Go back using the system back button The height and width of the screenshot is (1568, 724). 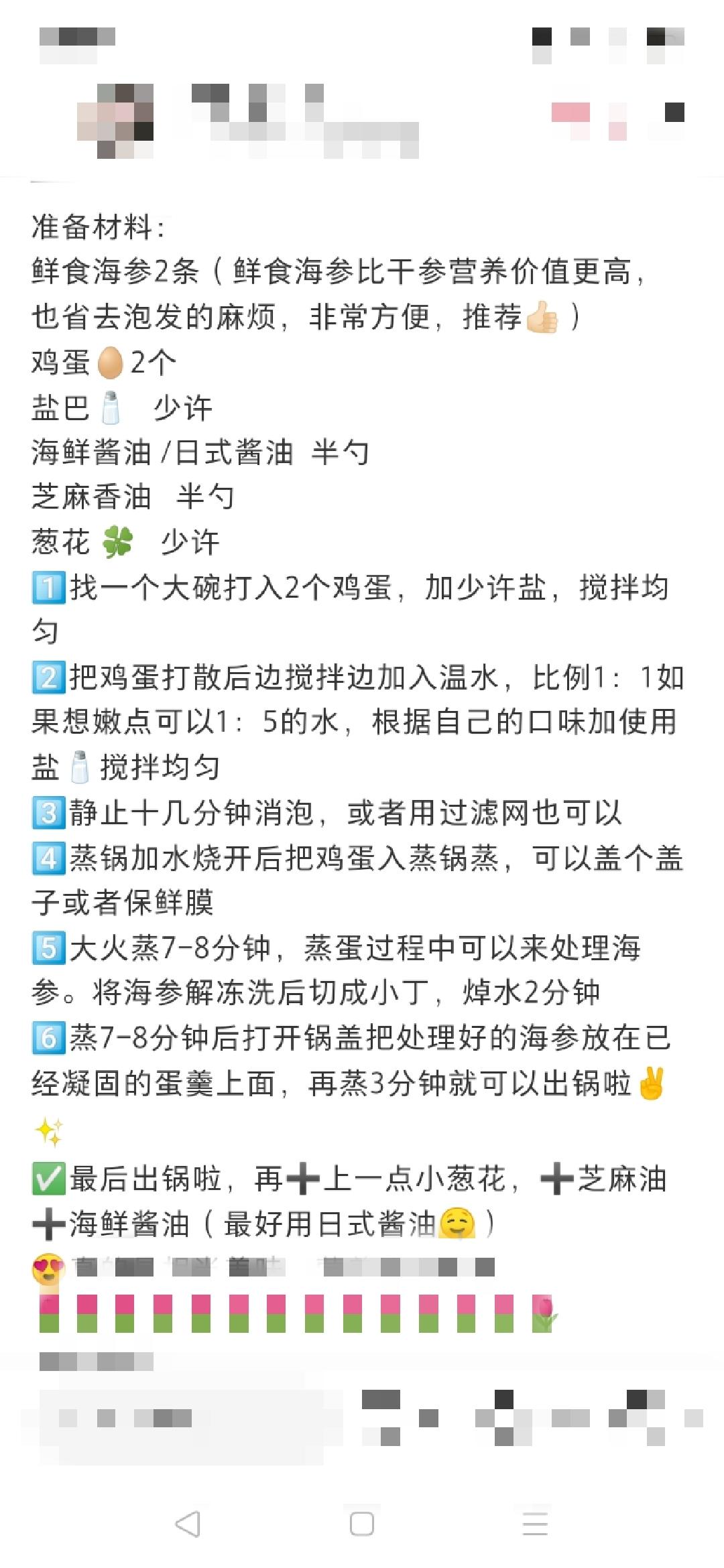point(188,1524)
